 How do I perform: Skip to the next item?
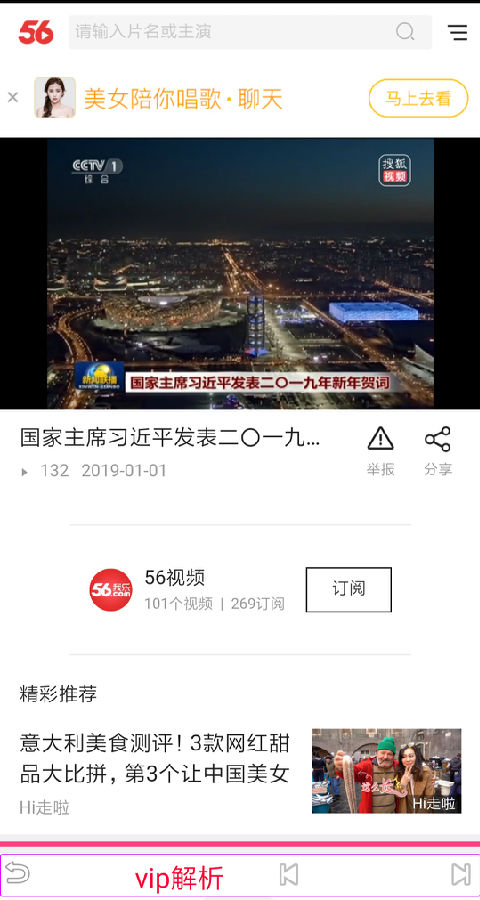coord(460,875)
